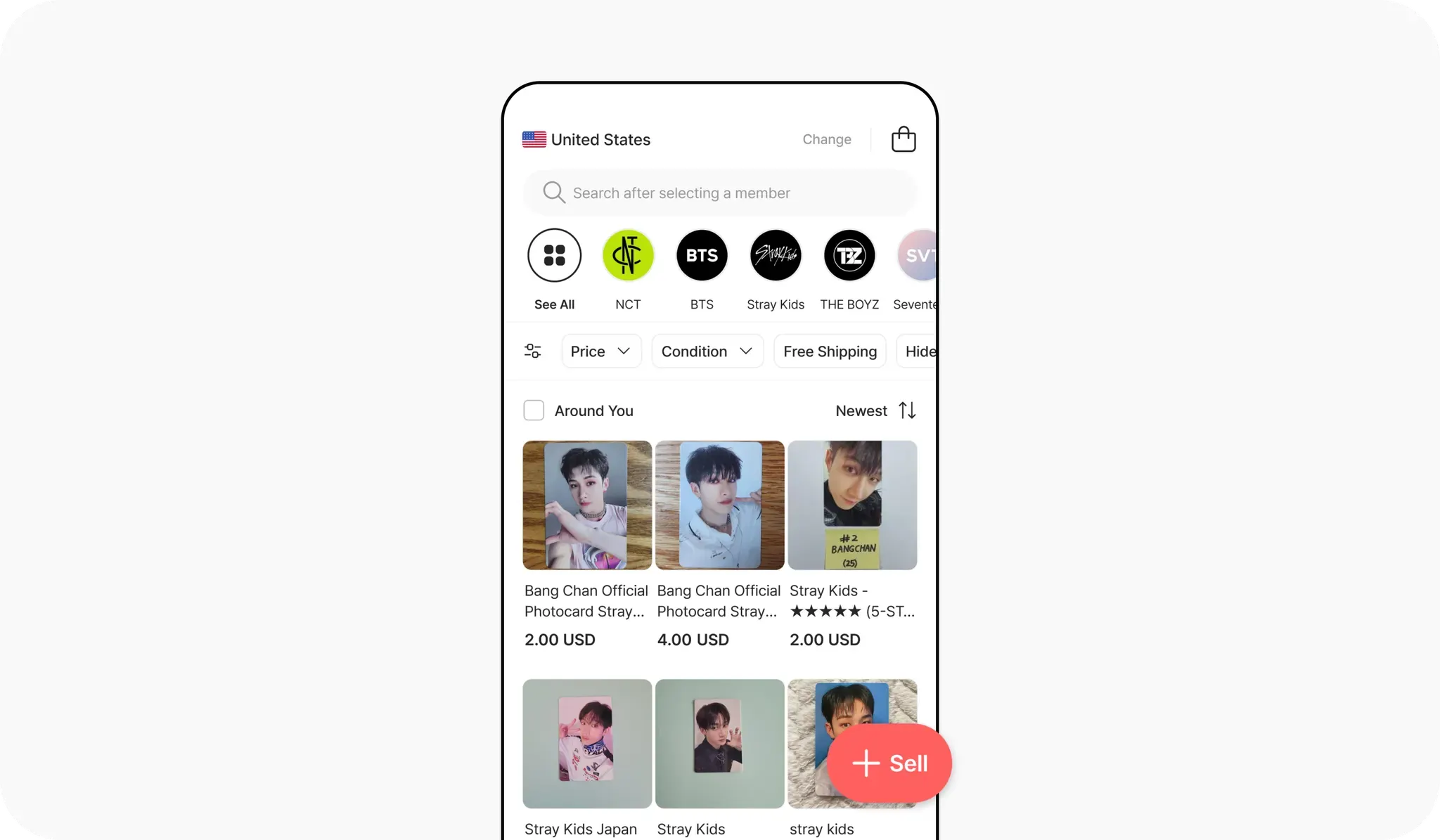Viewport: 1440px width, 840px height.
Task: Apply the Free Shipping filter
Action: 830,351
